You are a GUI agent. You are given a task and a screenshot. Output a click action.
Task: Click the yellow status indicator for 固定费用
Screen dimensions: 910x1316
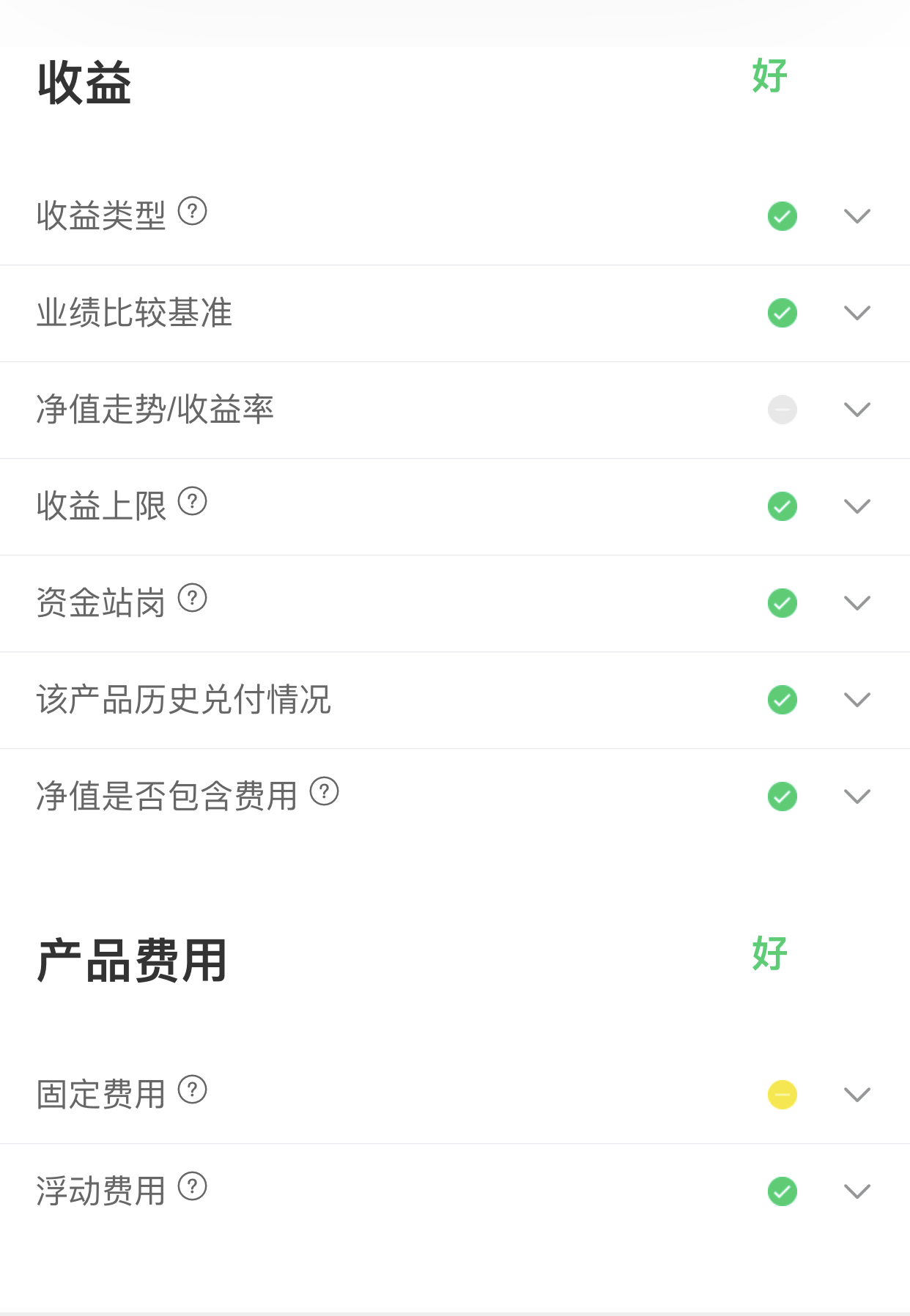coord(781,1094)
